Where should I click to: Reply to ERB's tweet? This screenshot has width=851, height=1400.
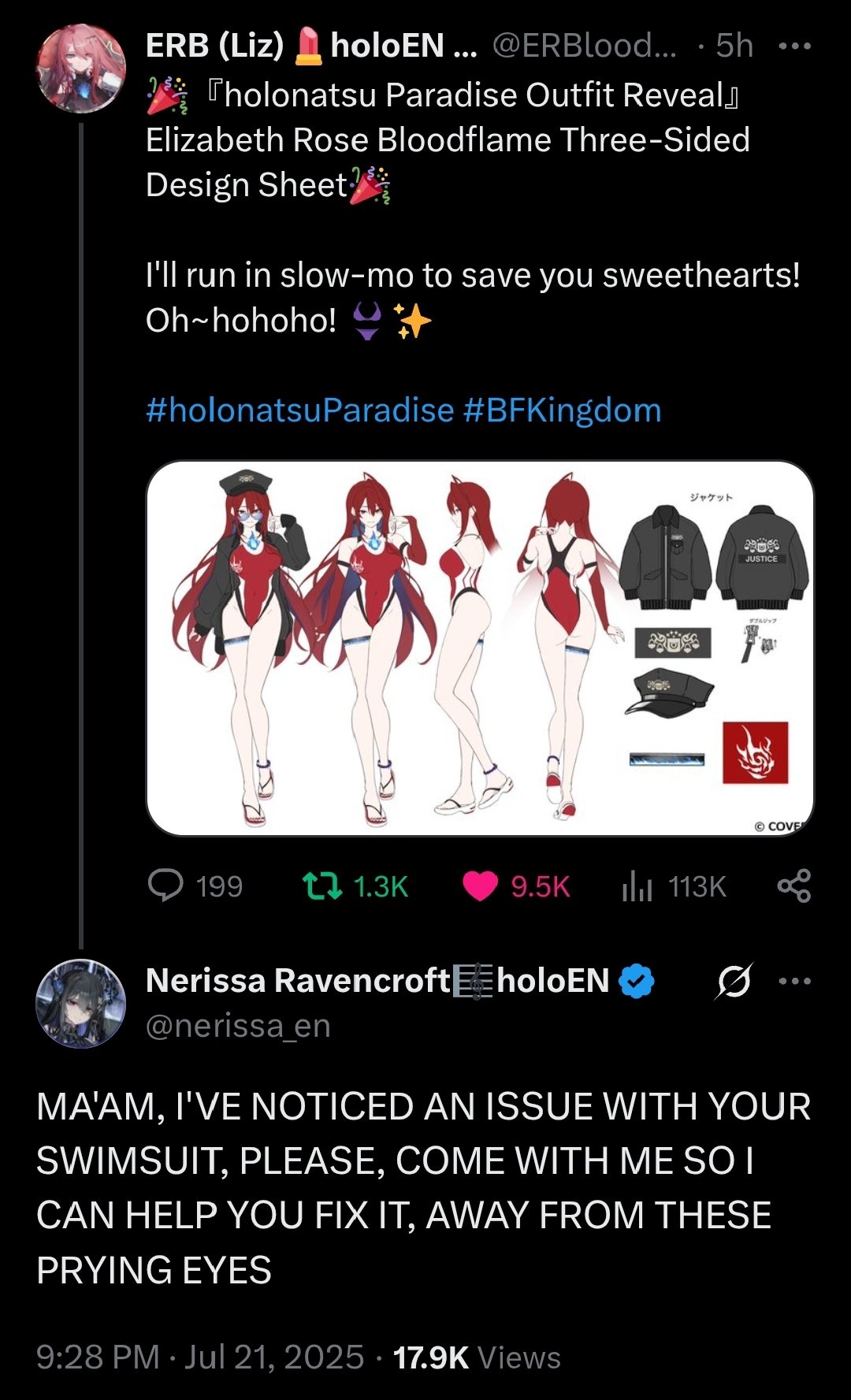pos(165,886)
